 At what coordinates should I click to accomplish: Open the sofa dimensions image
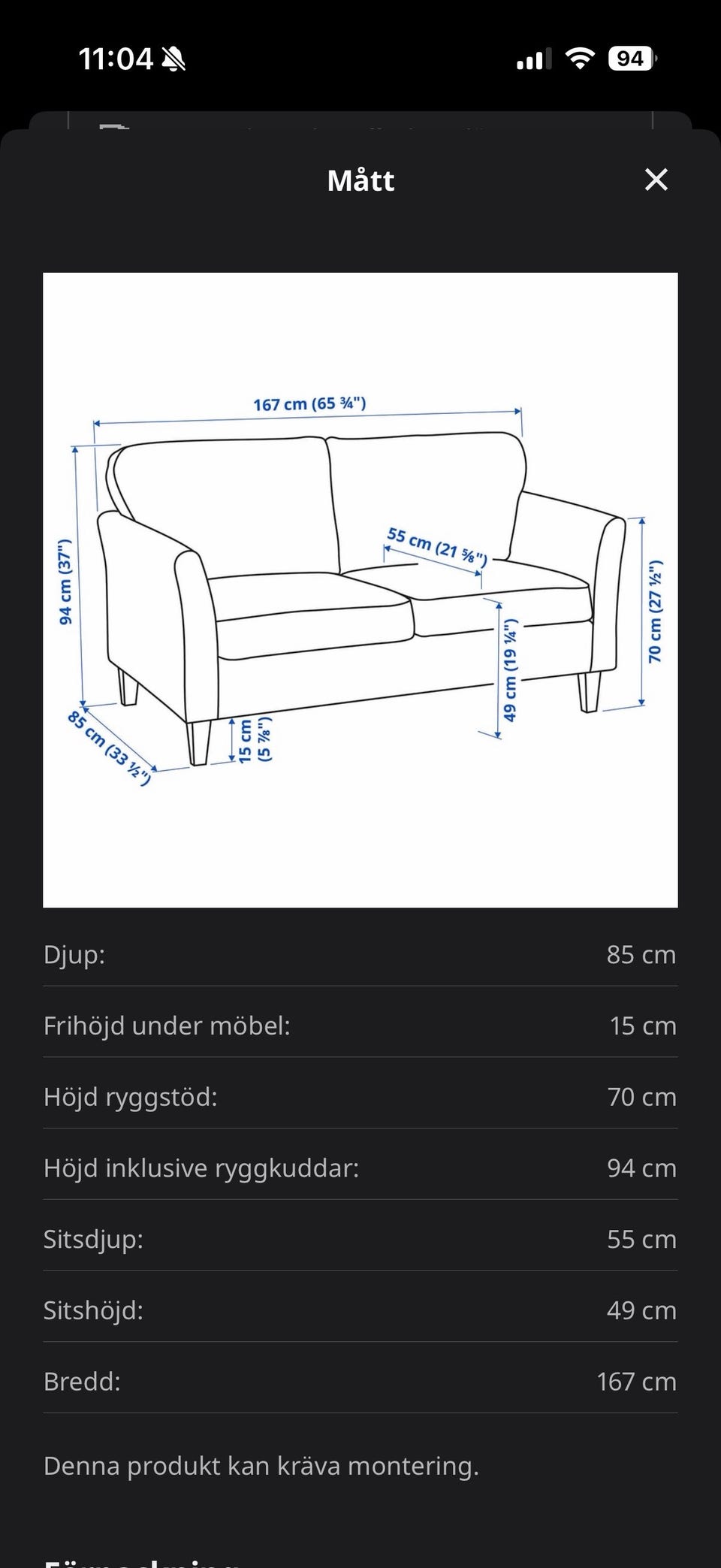[360, 590]
